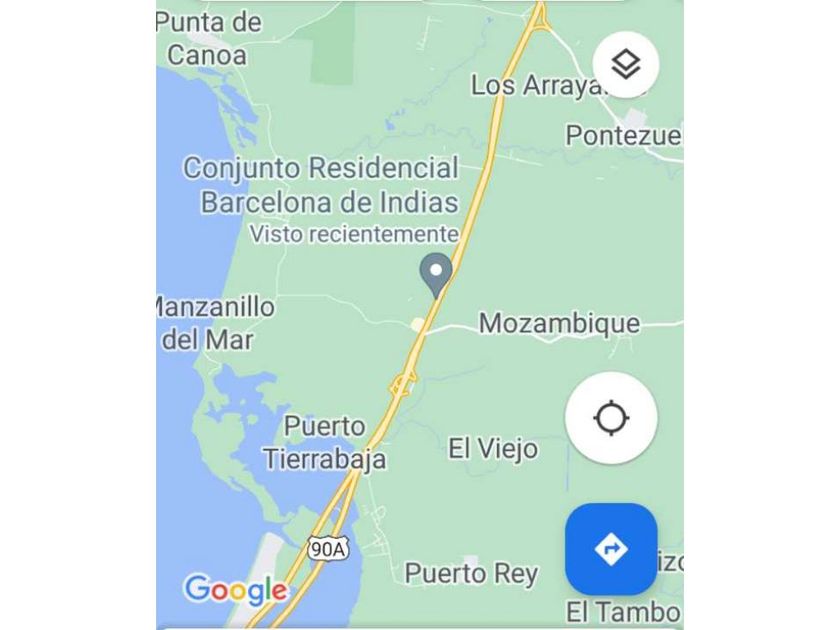Open the map layers button
The height and width of the screenshot is (630, 840).
pyautogui.click(x=625, y=65)
